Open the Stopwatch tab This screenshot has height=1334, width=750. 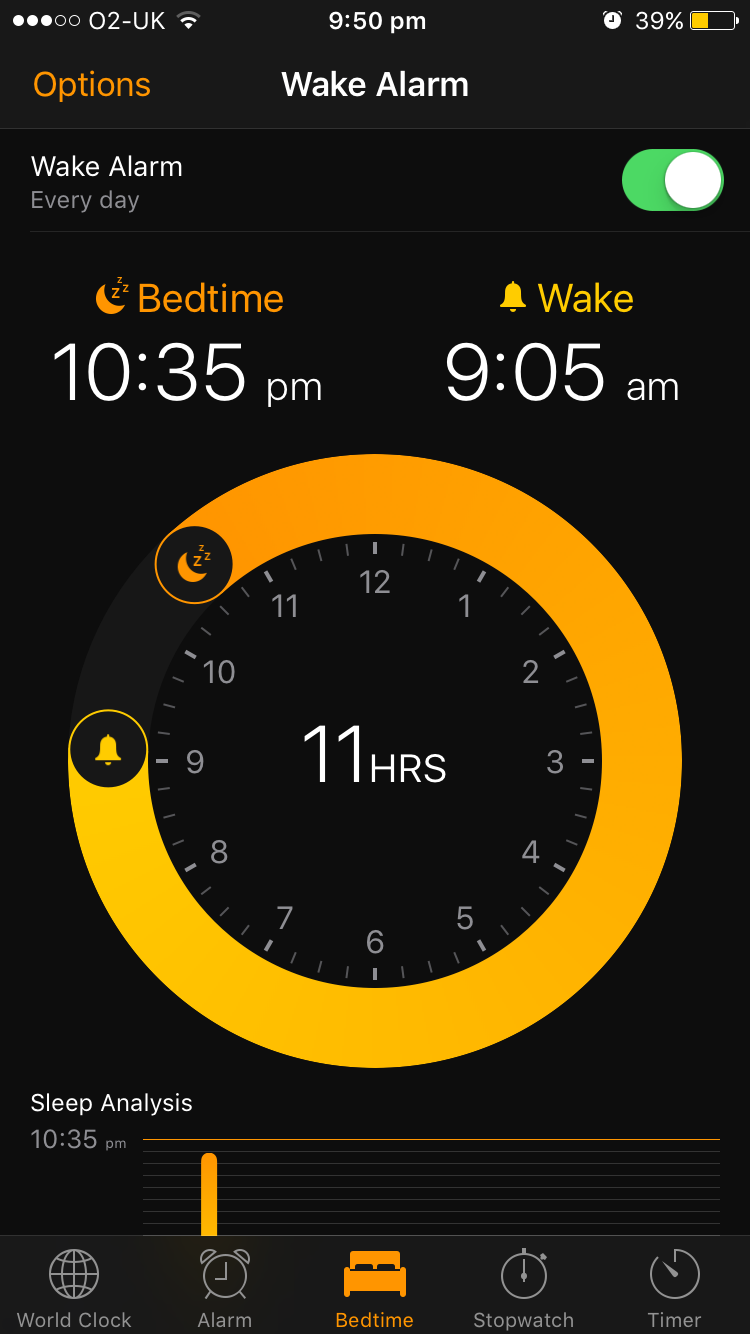click(x=524, y=1289)
